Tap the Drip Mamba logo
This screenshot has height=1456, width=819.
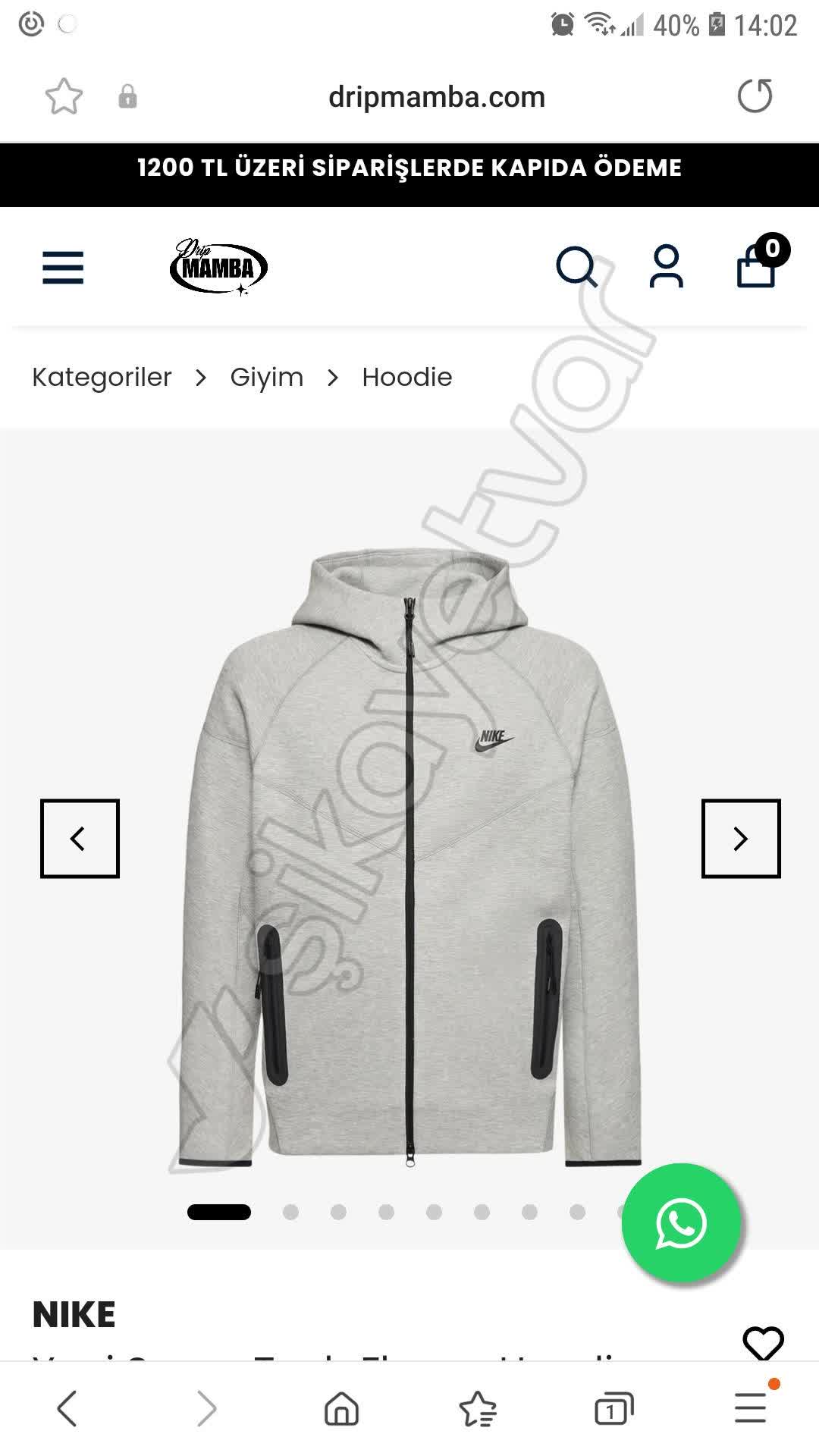point(218,267)
